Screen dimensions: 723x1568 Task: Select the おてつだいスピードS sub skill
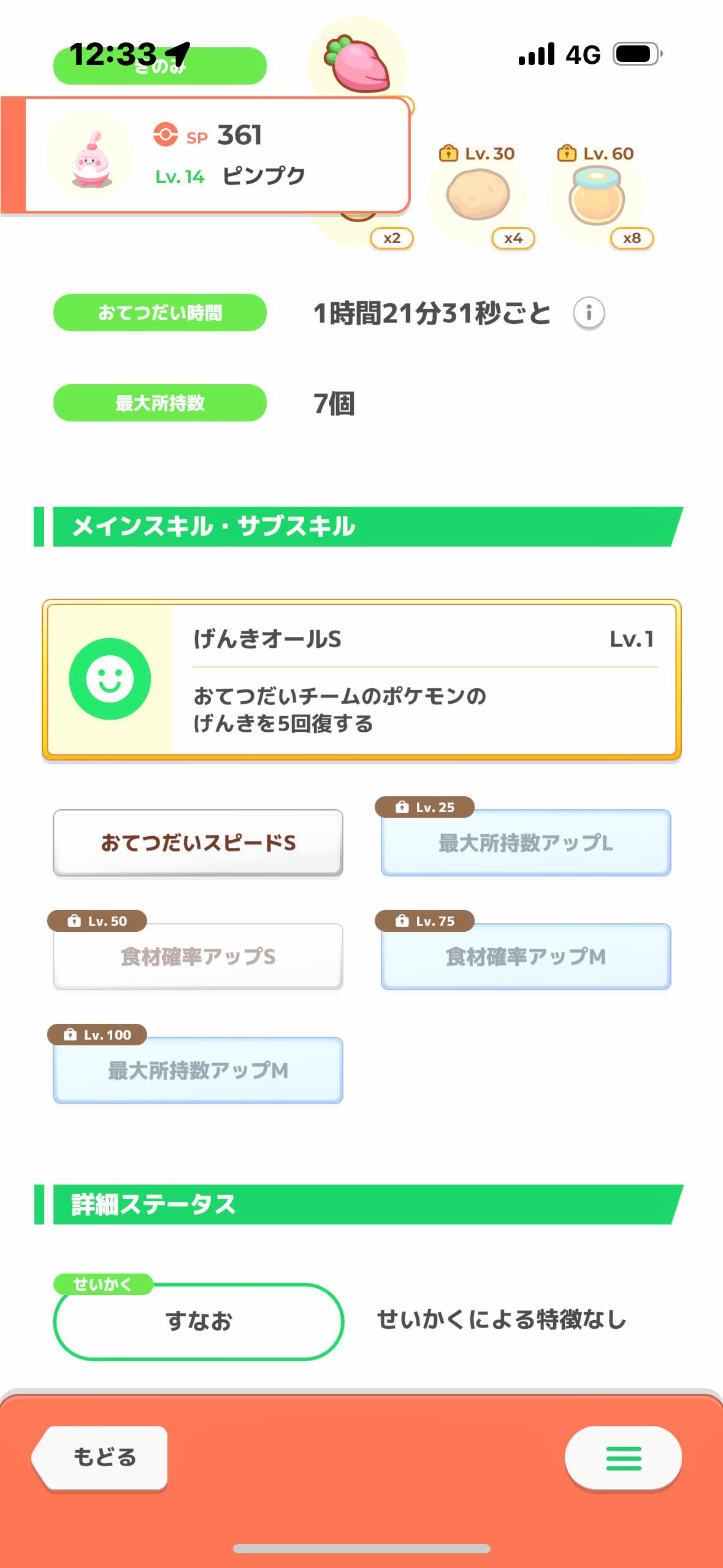click(x=198, y=843)
